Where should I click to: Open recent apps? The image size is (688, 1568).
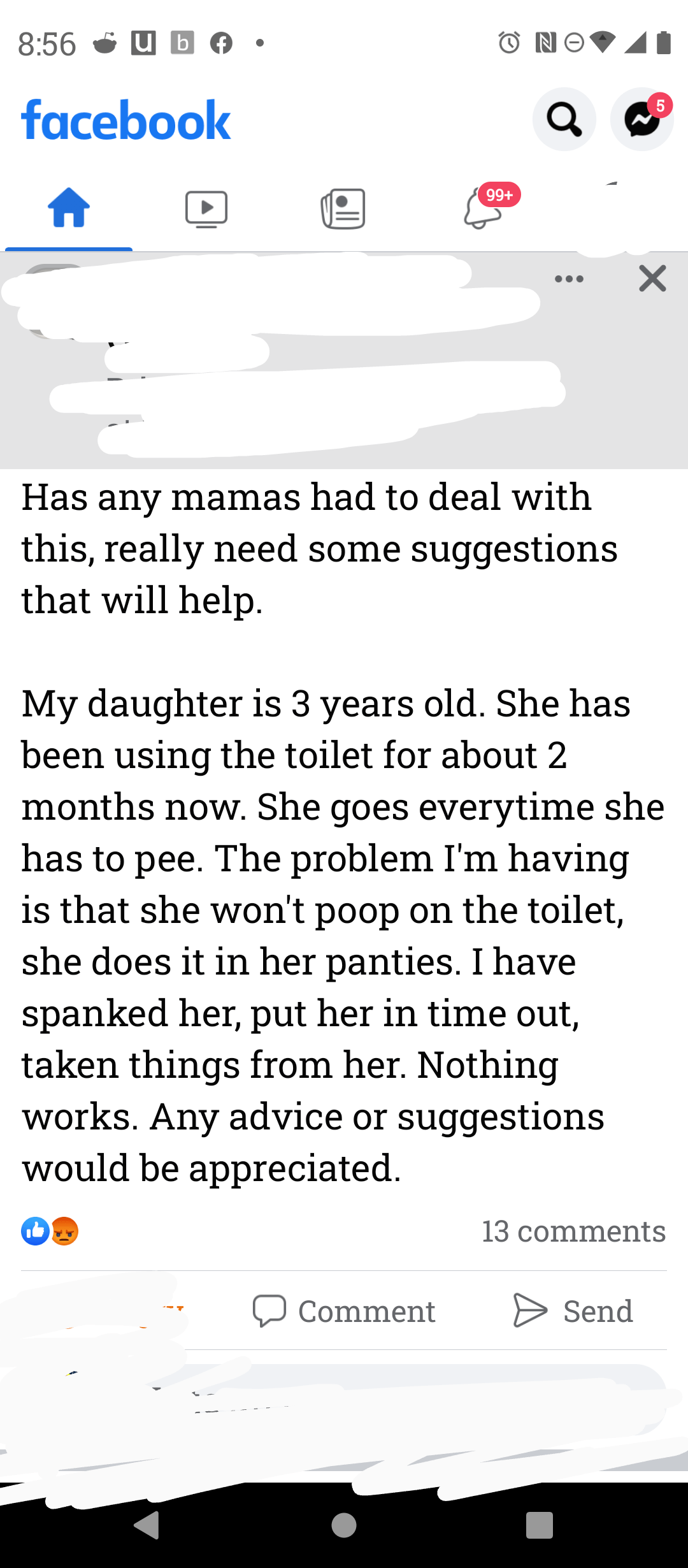[x=539, y=1525]
